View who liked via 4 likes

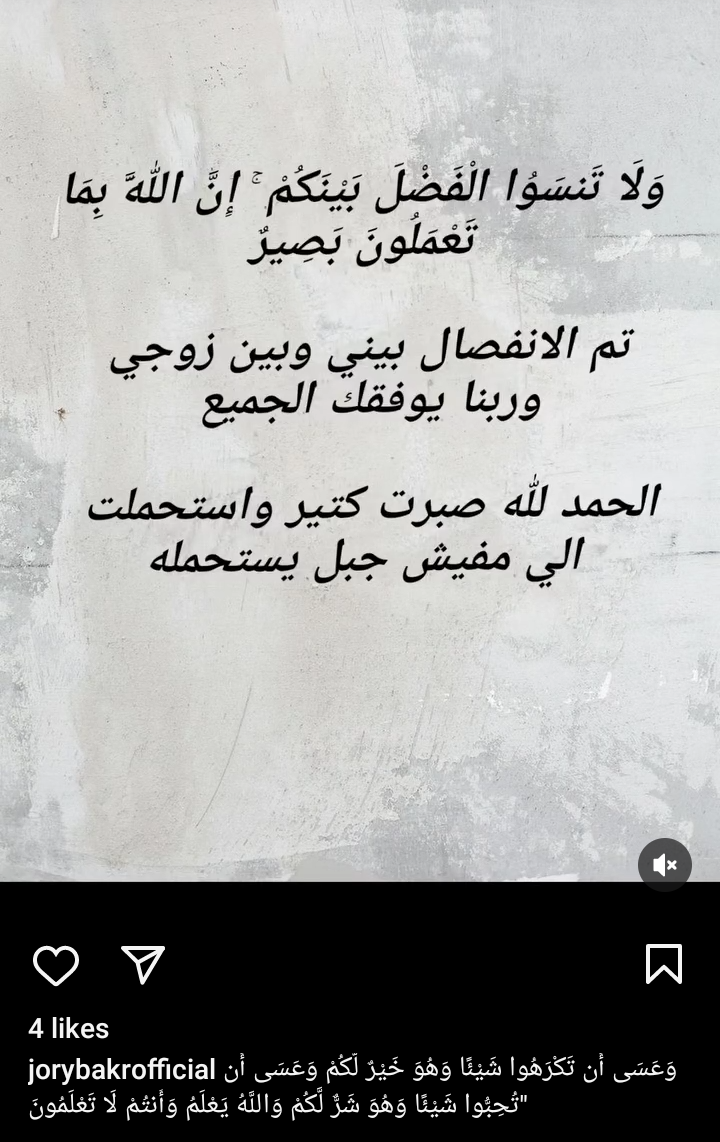(68, 1028)
